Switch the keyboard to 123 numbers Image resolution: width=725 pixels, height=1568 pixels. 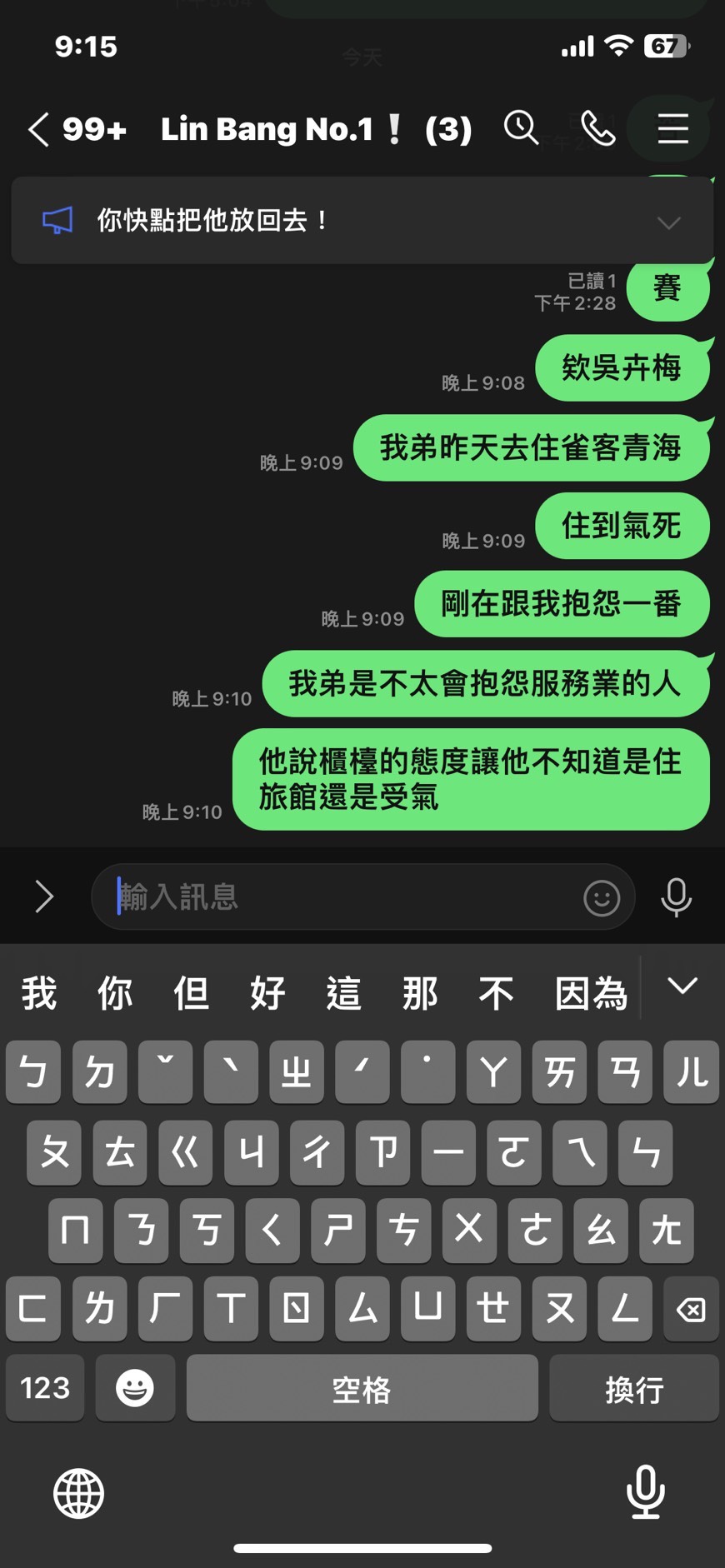coord(45,1388)
